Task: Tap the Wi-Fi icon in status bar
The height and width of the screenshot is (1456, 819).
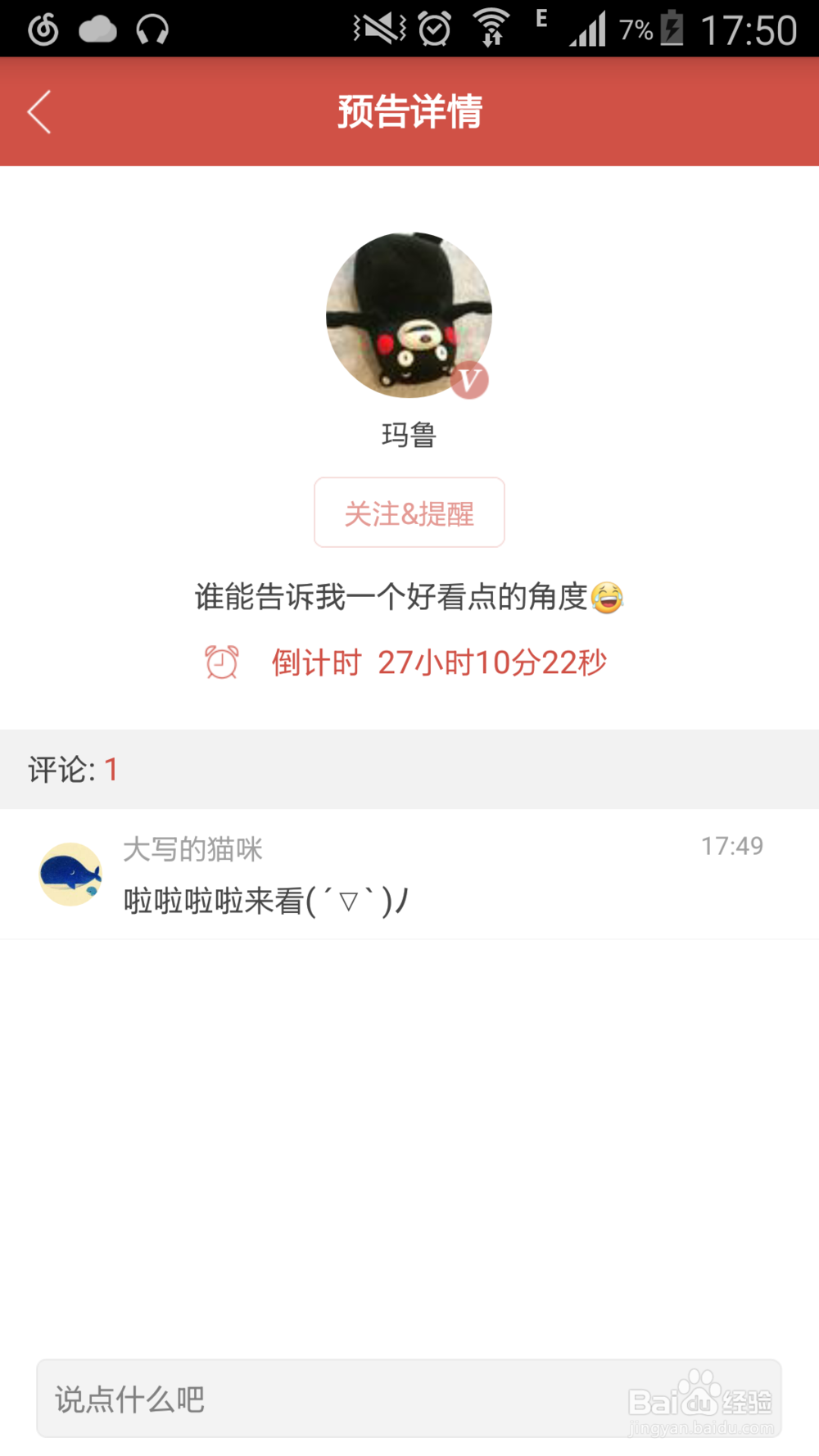Action: [491, 27]
